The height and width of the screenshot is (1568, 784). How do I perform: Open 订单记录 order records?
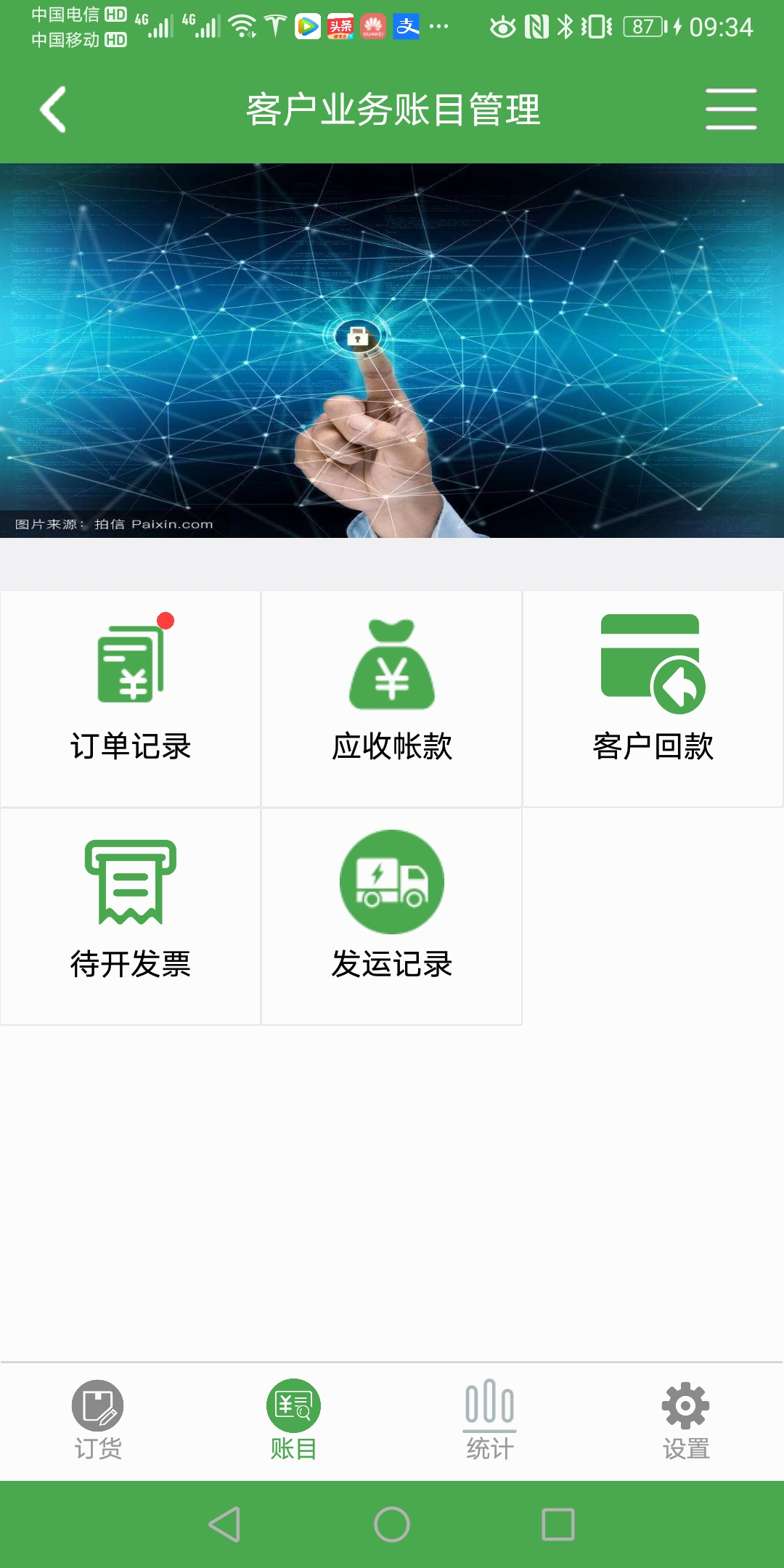[x=131, y=698]
